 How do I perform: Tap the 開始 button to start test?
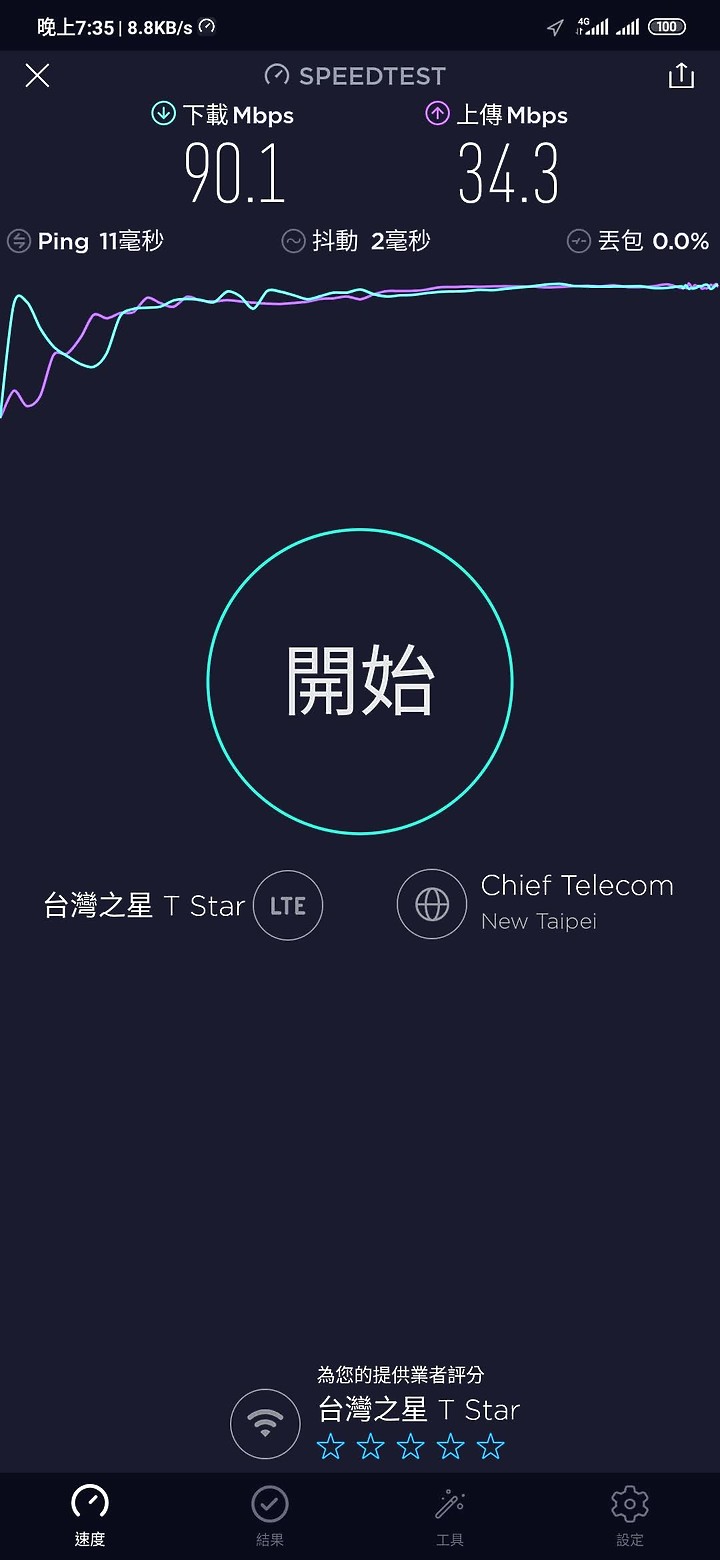(360, 681)
